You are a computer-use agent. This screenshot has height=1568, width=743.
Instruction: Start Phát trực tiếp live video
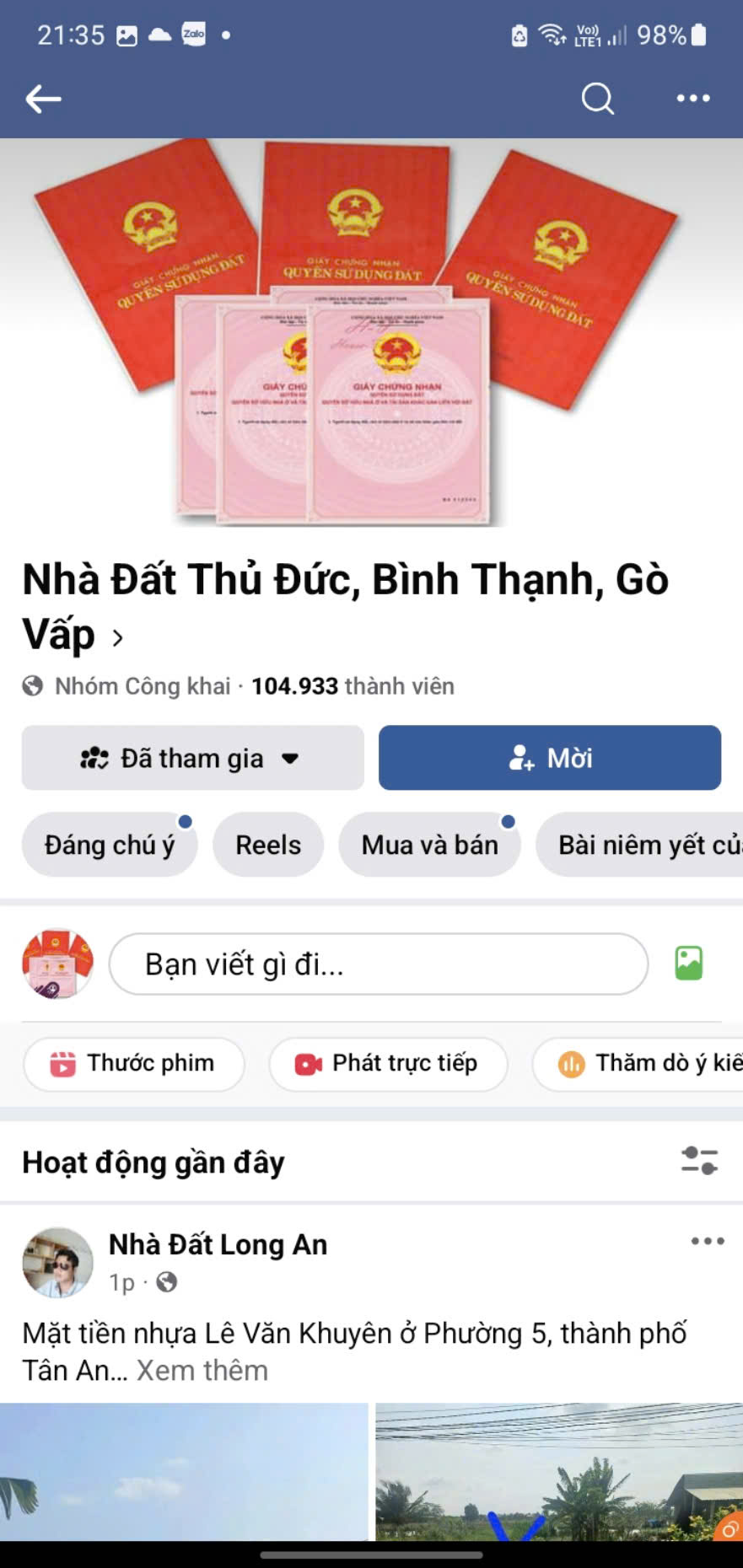(x=388, y=1064)
